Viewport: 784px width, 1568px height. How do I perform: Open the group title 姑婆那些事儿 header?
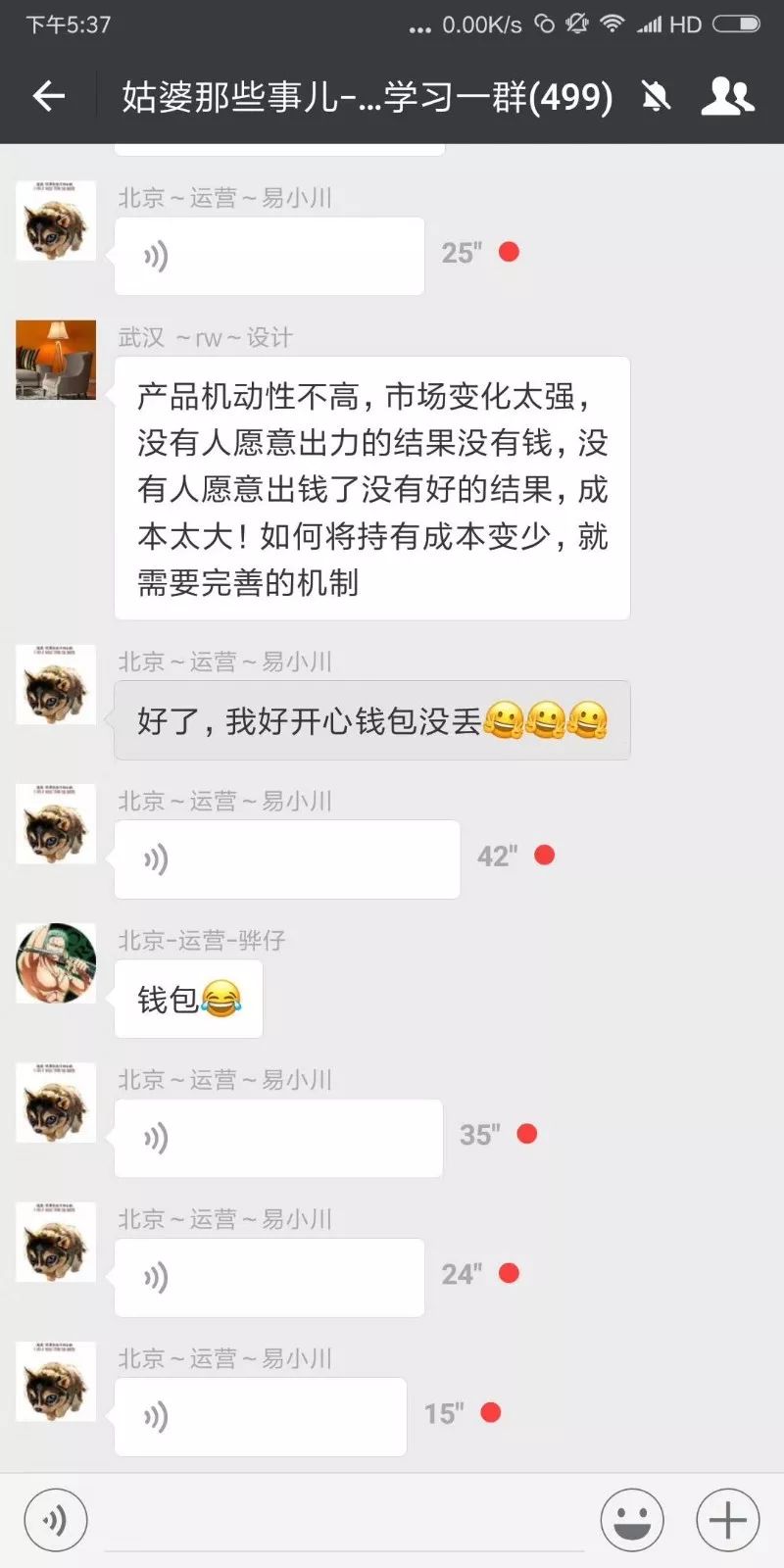point(367,95)
